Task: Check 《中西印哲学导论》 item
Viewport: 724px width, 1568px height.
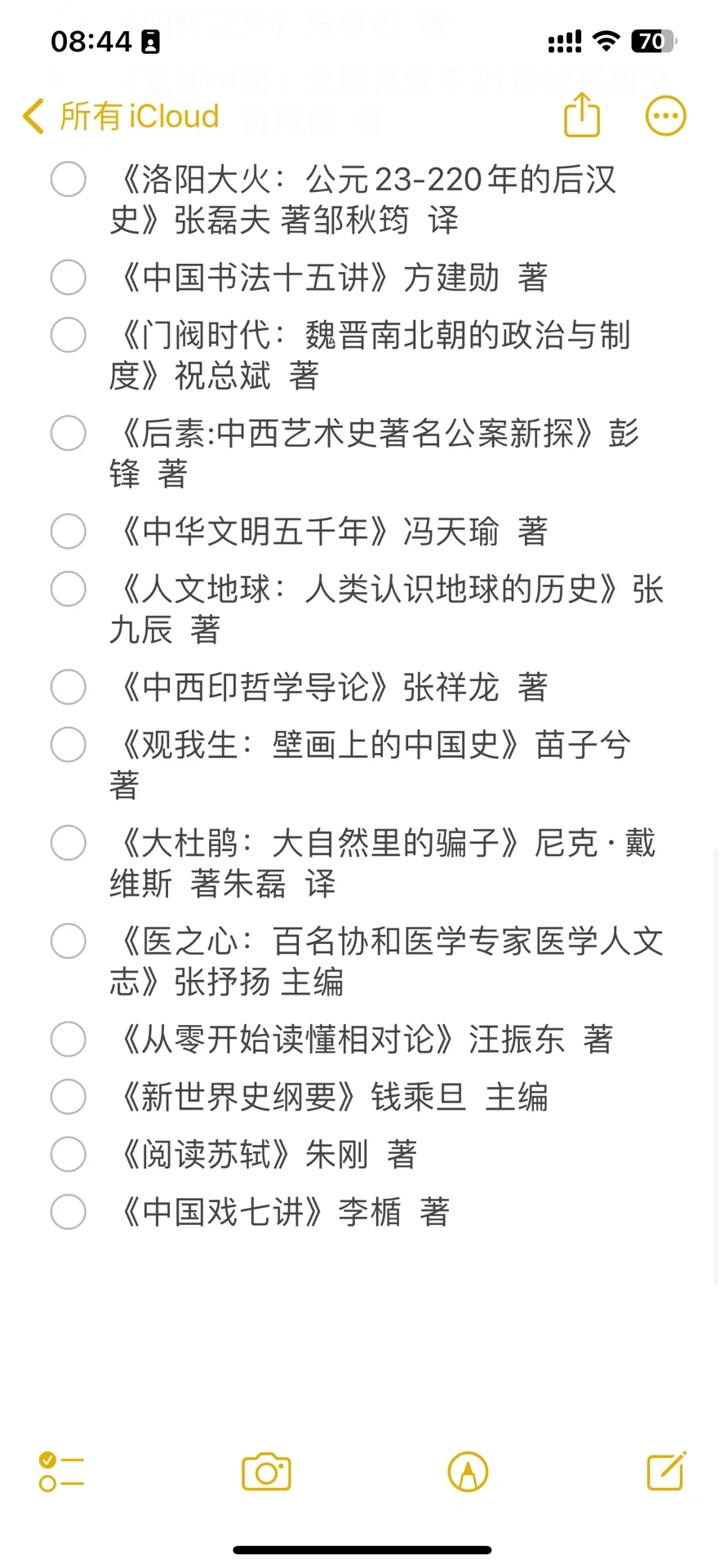Action: coord(69,687)
